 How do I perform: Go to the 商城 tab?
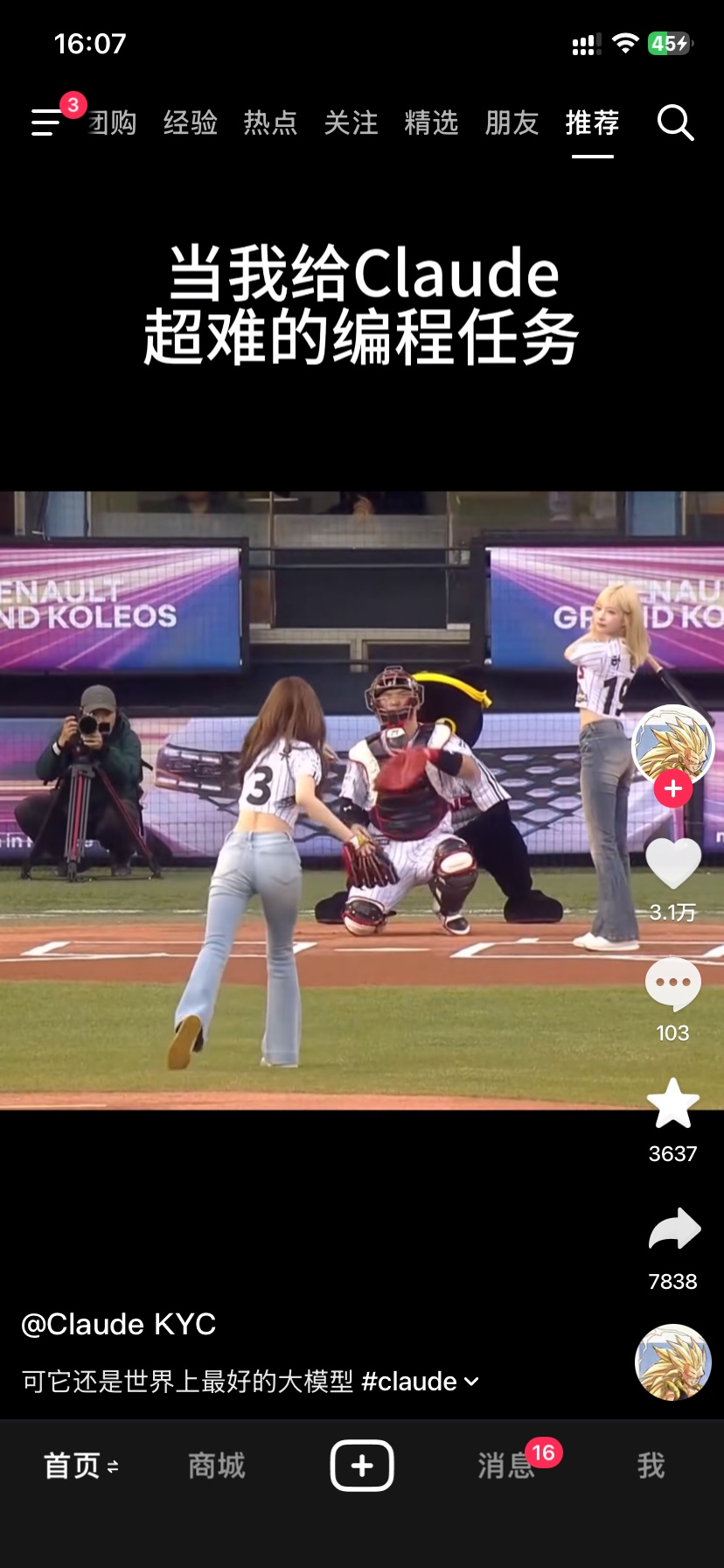217,1466
